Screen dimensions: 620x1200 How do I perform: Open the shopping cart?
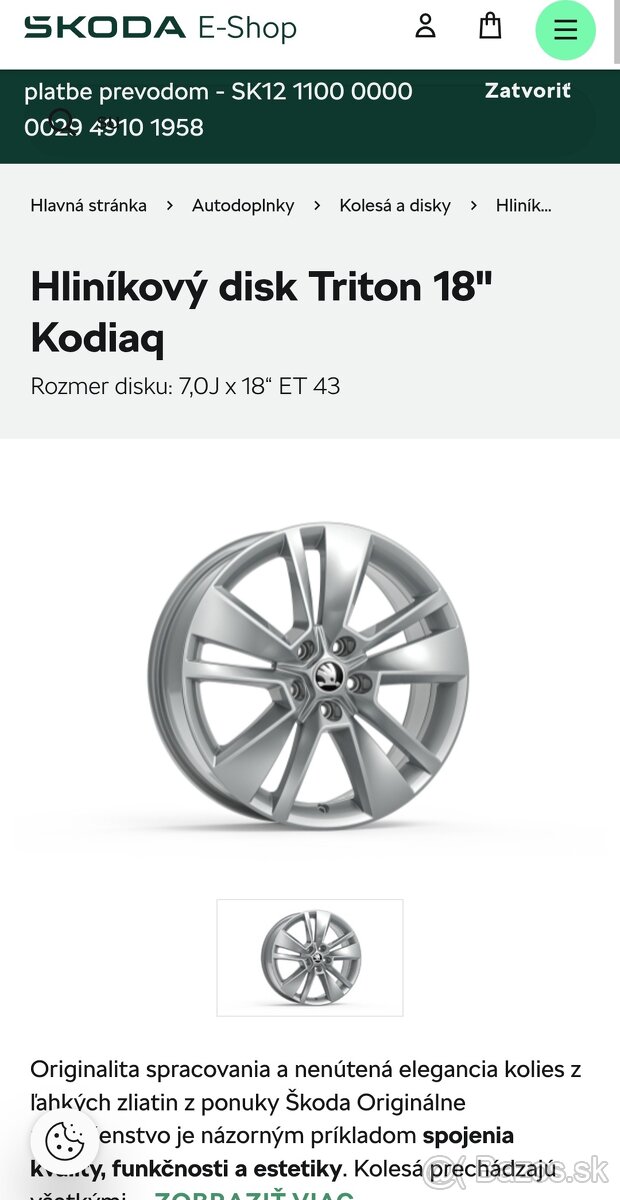[490, 26]
